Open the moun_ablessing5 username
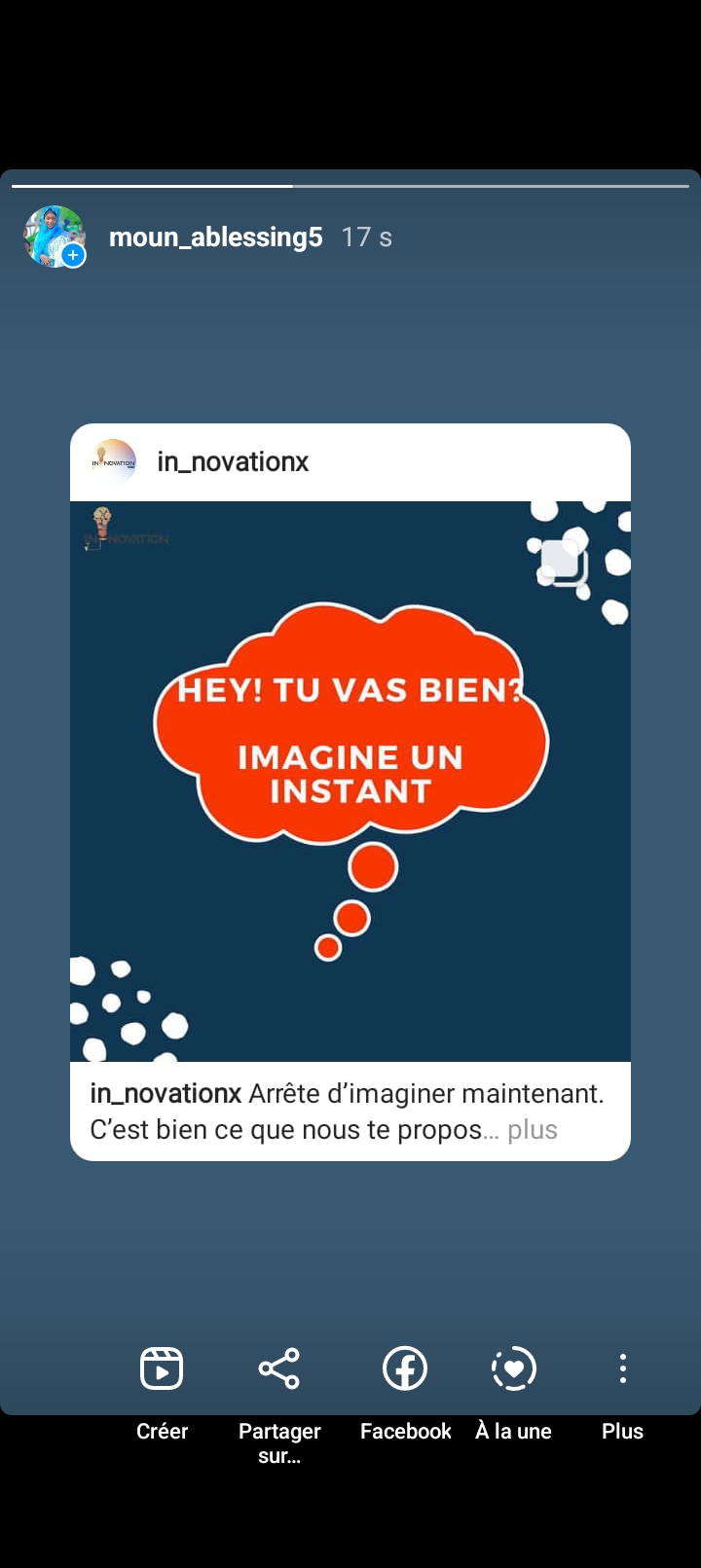The image size is (701, 1568). point(215,237)
